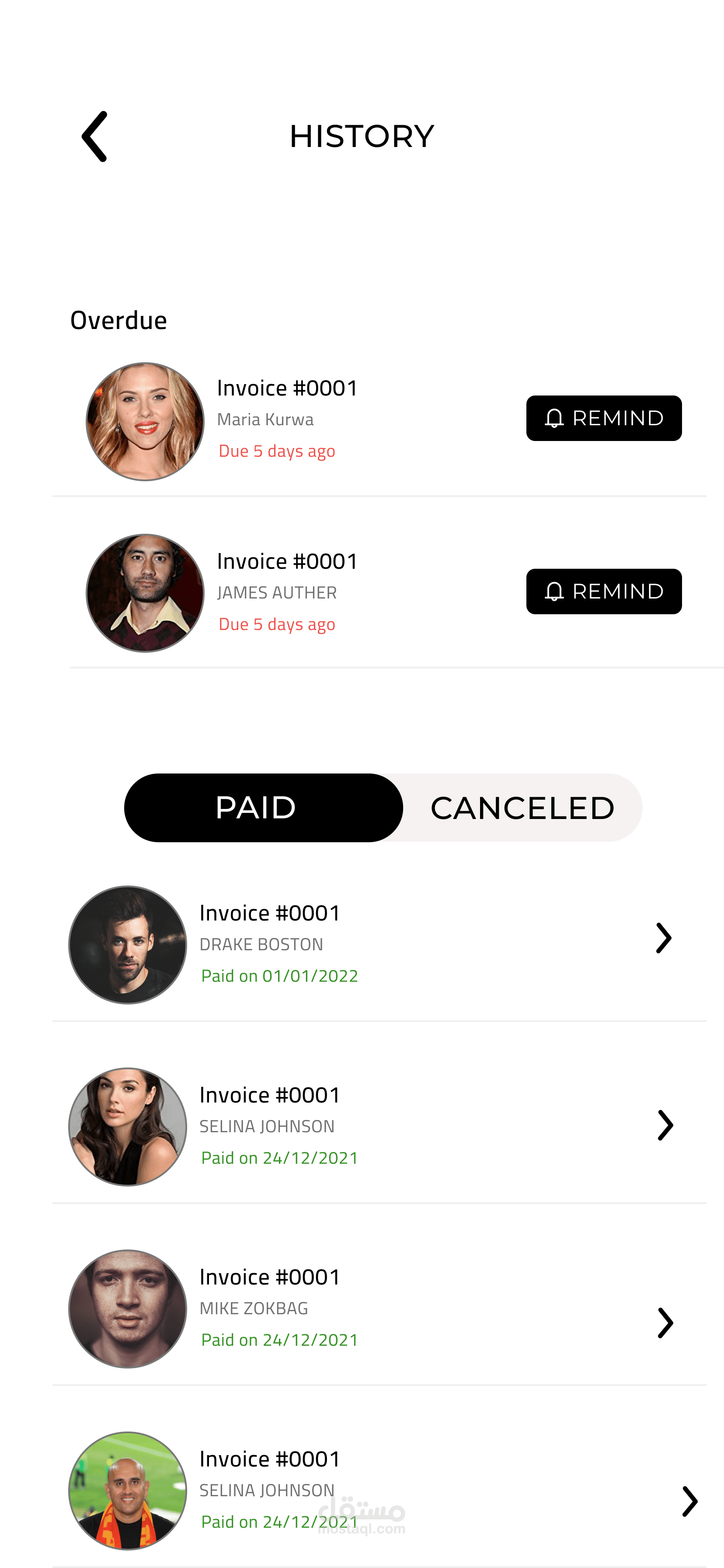View James Auther's overdue invoice

[x=287, y=561]
